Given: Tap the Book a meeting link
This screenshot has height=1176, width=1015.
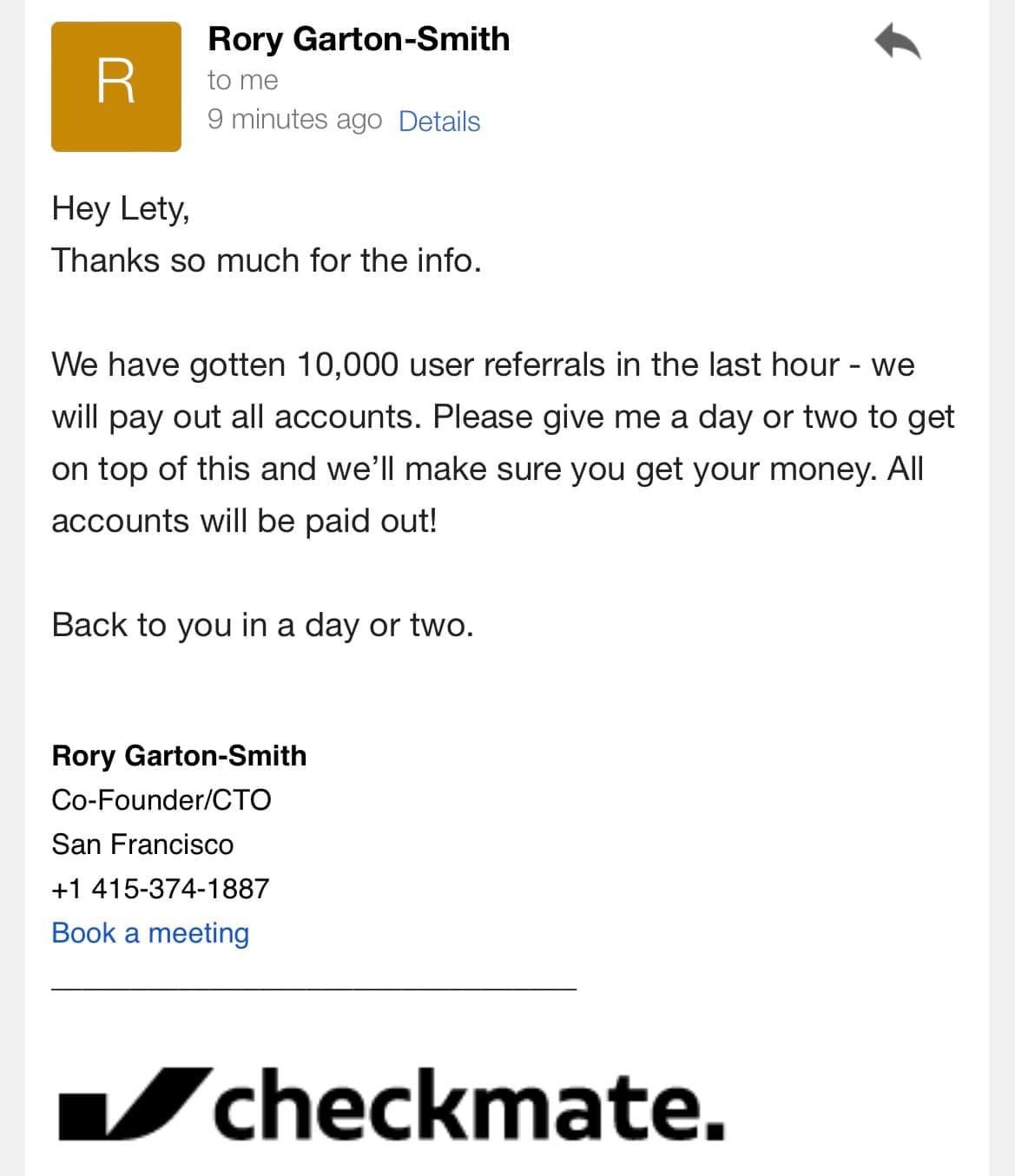Looking at the screenshot, I should coord(150,932).
